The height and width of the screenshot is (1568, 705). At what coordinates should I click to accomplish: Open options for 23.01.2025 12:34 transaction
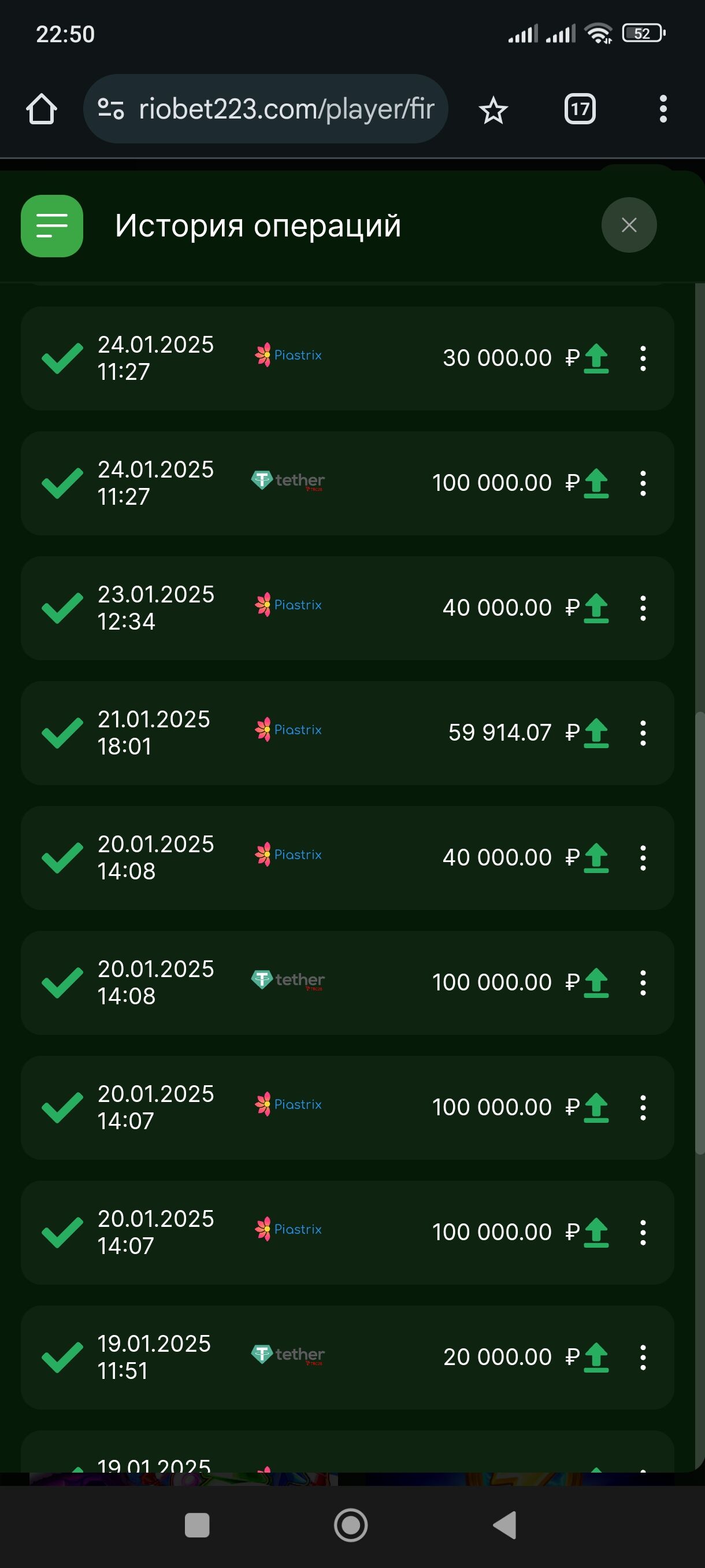[643, 608]
